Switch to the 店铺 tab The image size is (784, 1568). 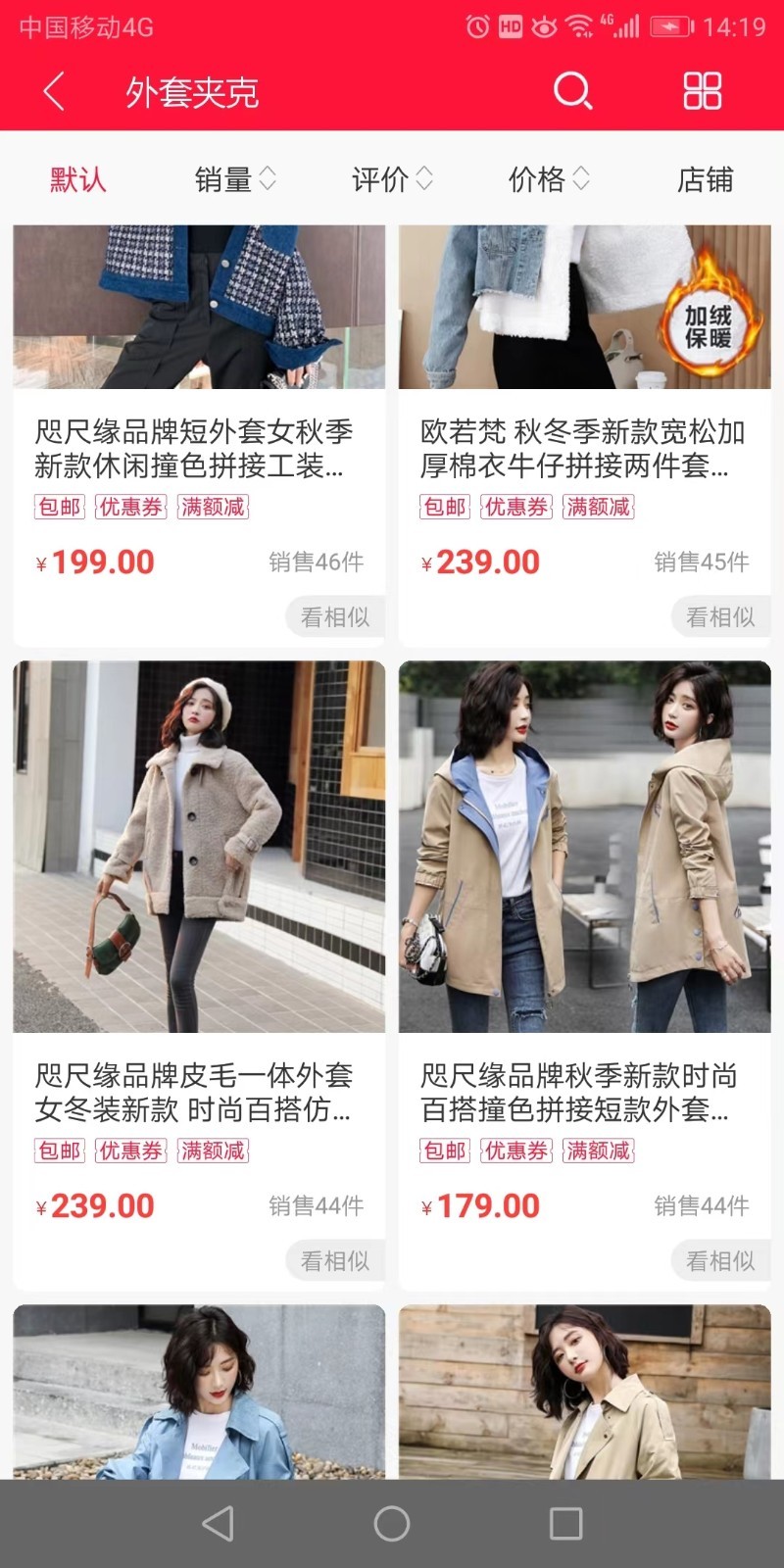tap(706, 179)
